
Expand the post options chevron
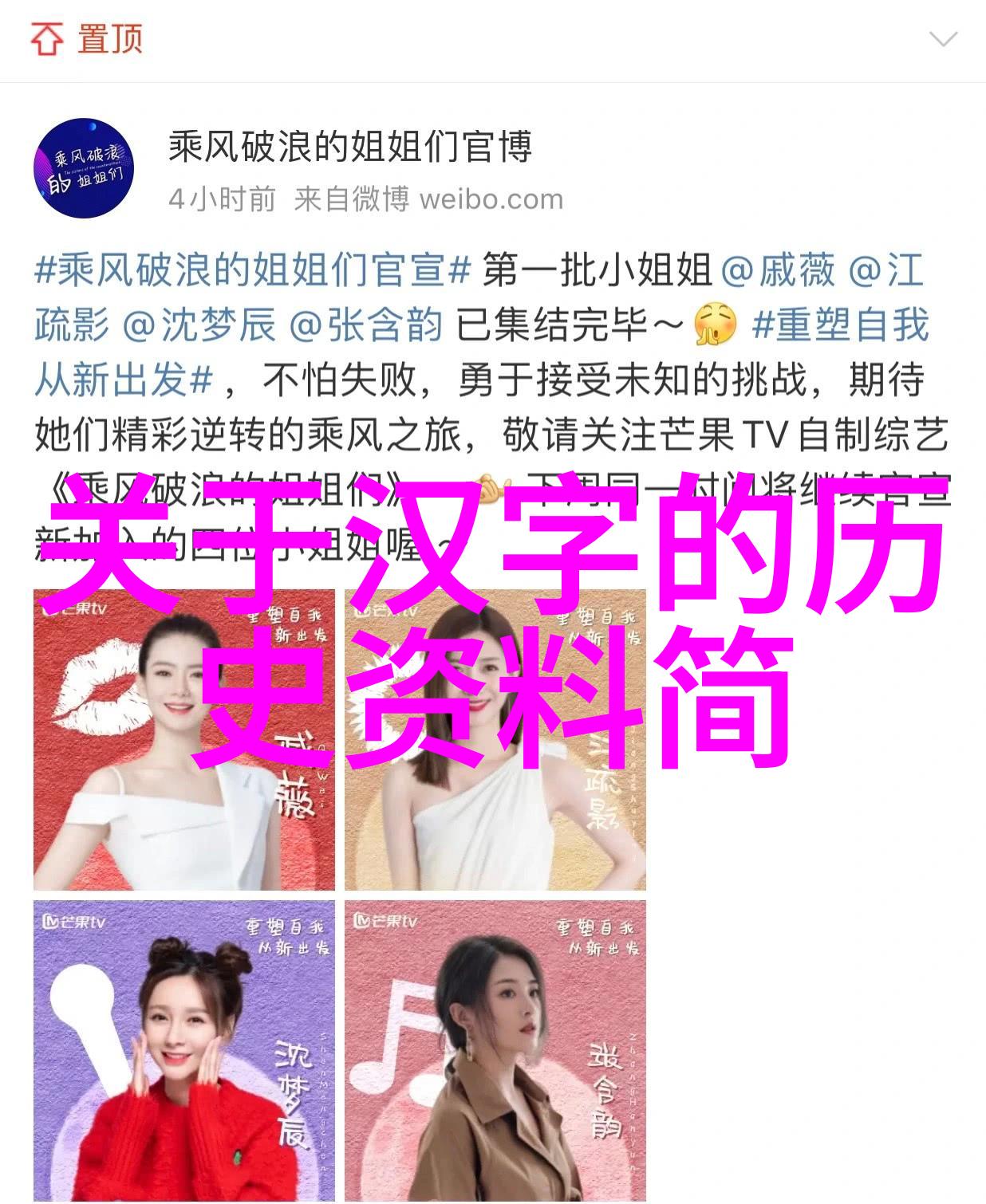943,39
